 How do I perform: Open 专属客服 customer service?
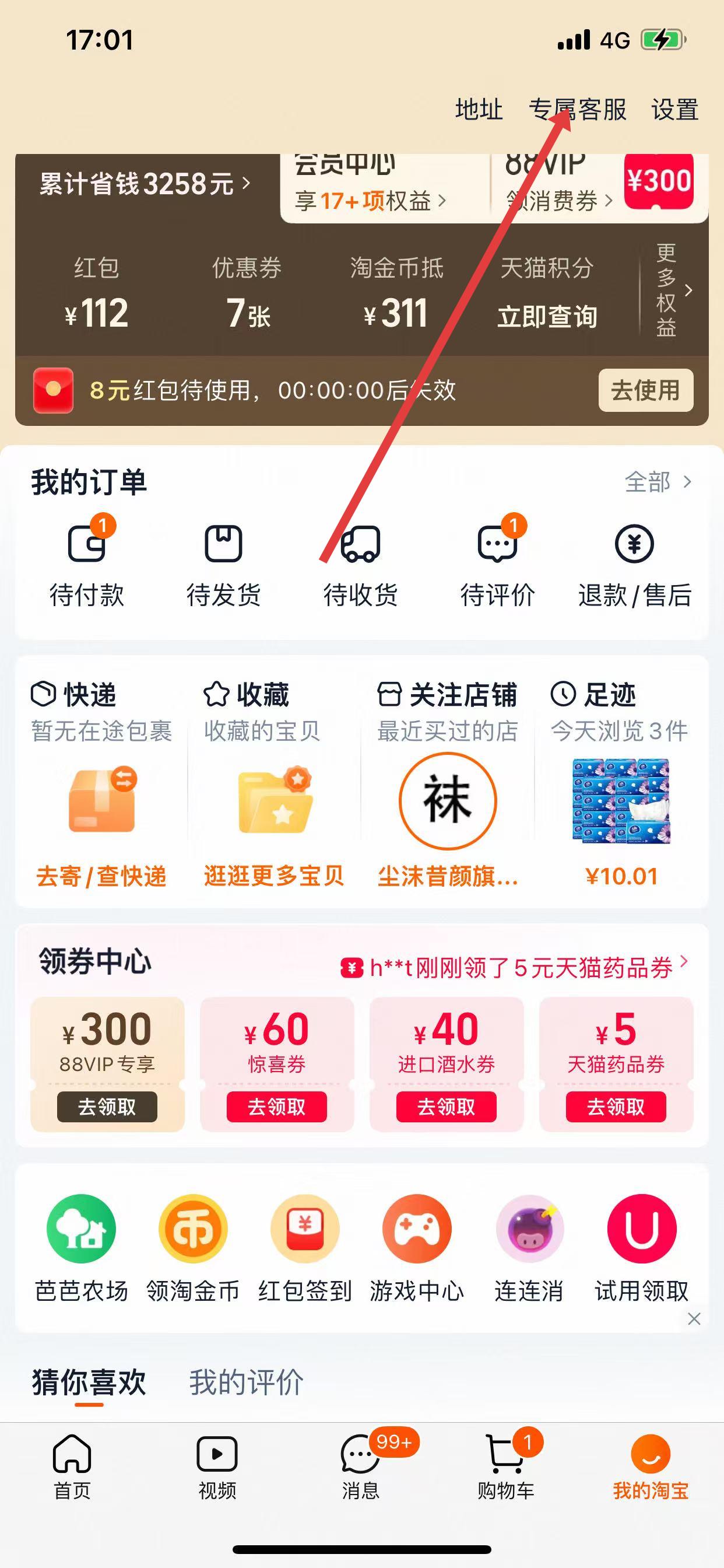coord(577,110)
